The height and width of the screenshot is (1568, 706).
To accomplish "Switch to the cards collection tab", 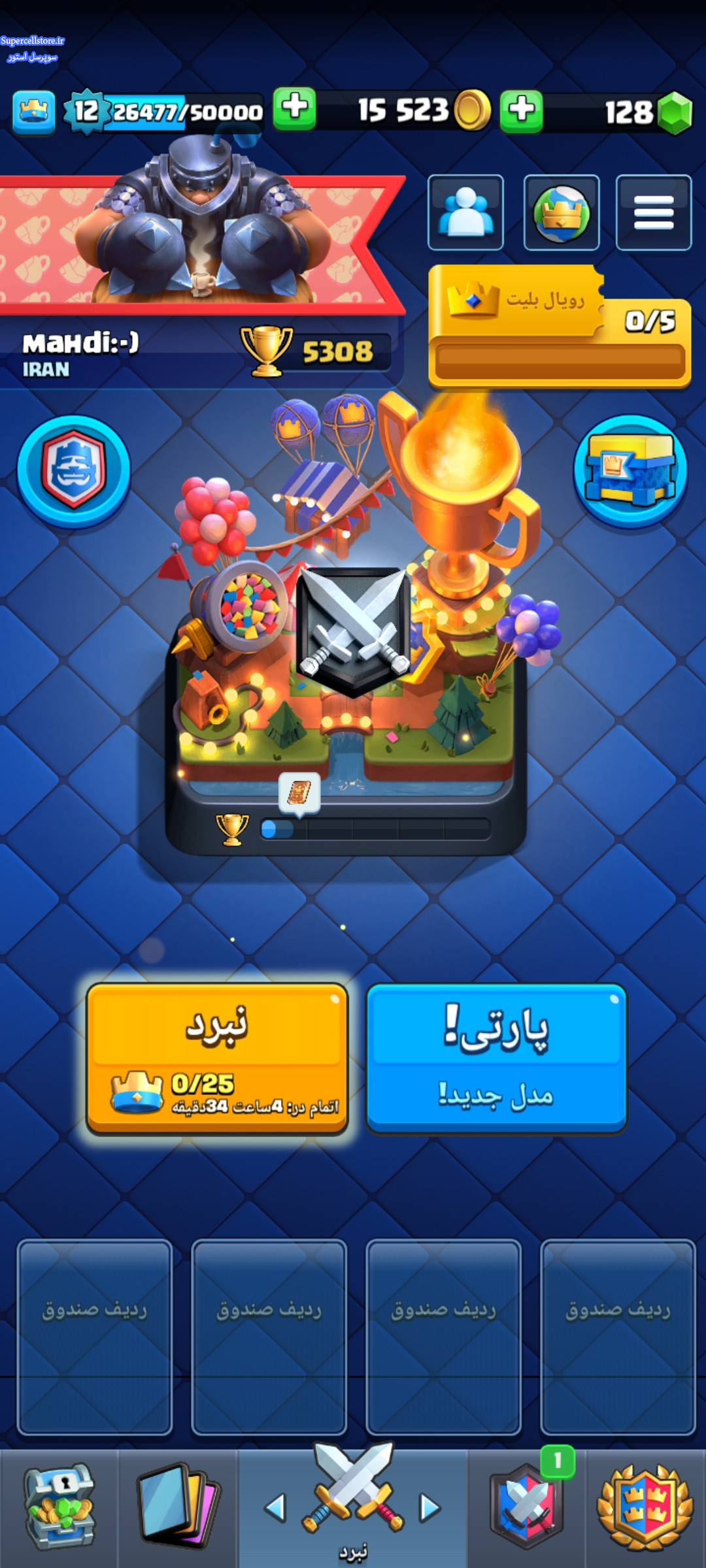I will pyautogui.click(x=178, y=1508).
